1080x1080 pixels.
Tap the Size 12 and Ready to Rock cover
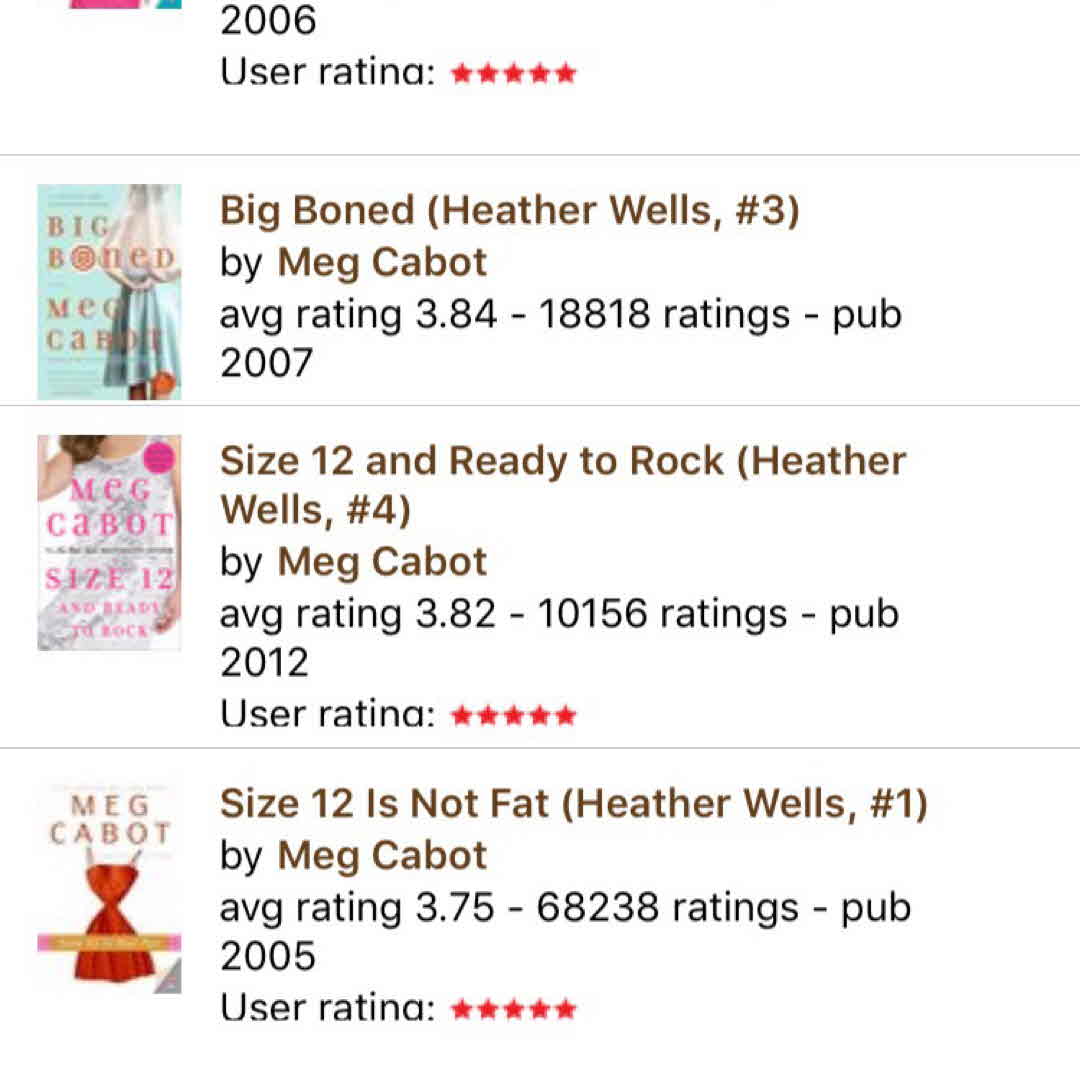pyautogui.click(x=109, y=543)
